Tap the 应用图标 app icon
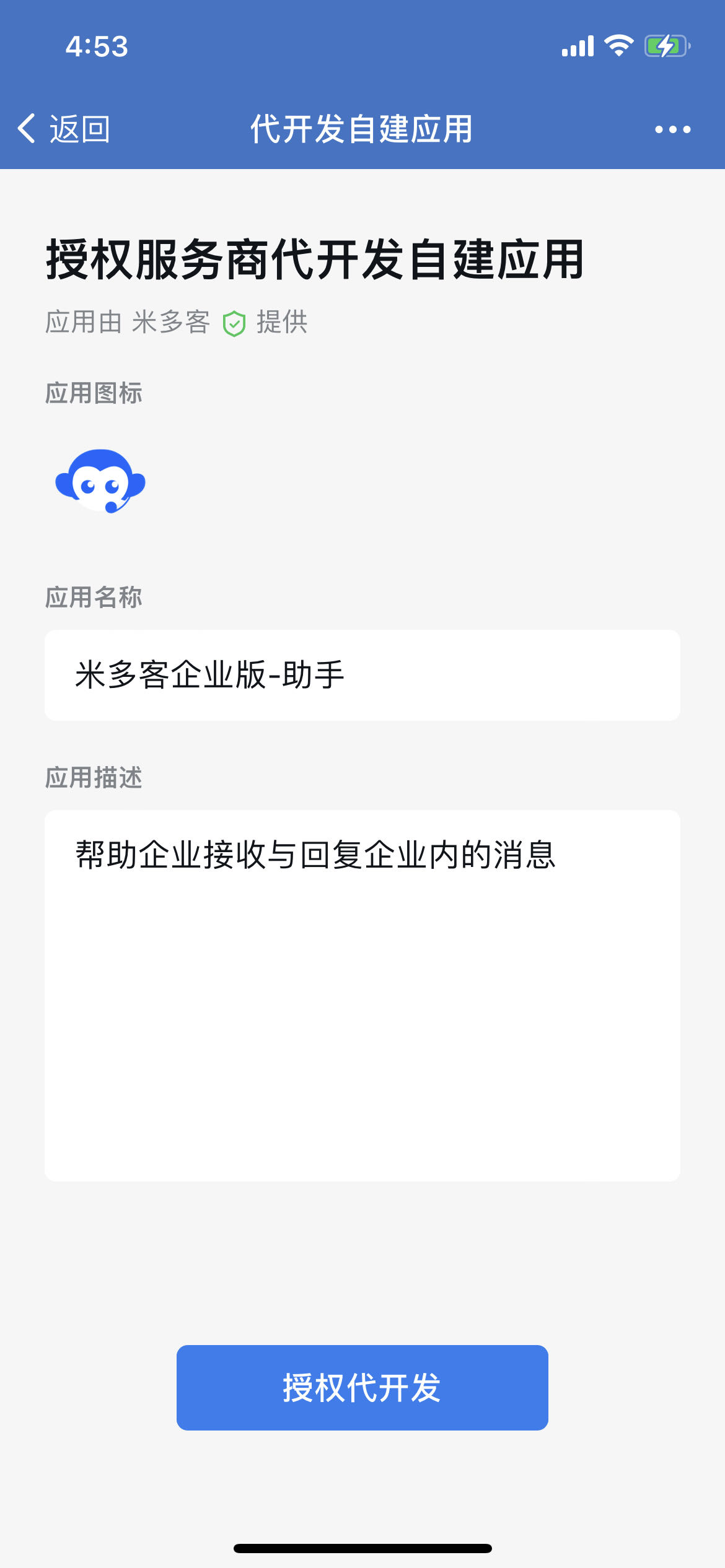This screenshot has height=1568, width=725. click(x=100, y=482)
